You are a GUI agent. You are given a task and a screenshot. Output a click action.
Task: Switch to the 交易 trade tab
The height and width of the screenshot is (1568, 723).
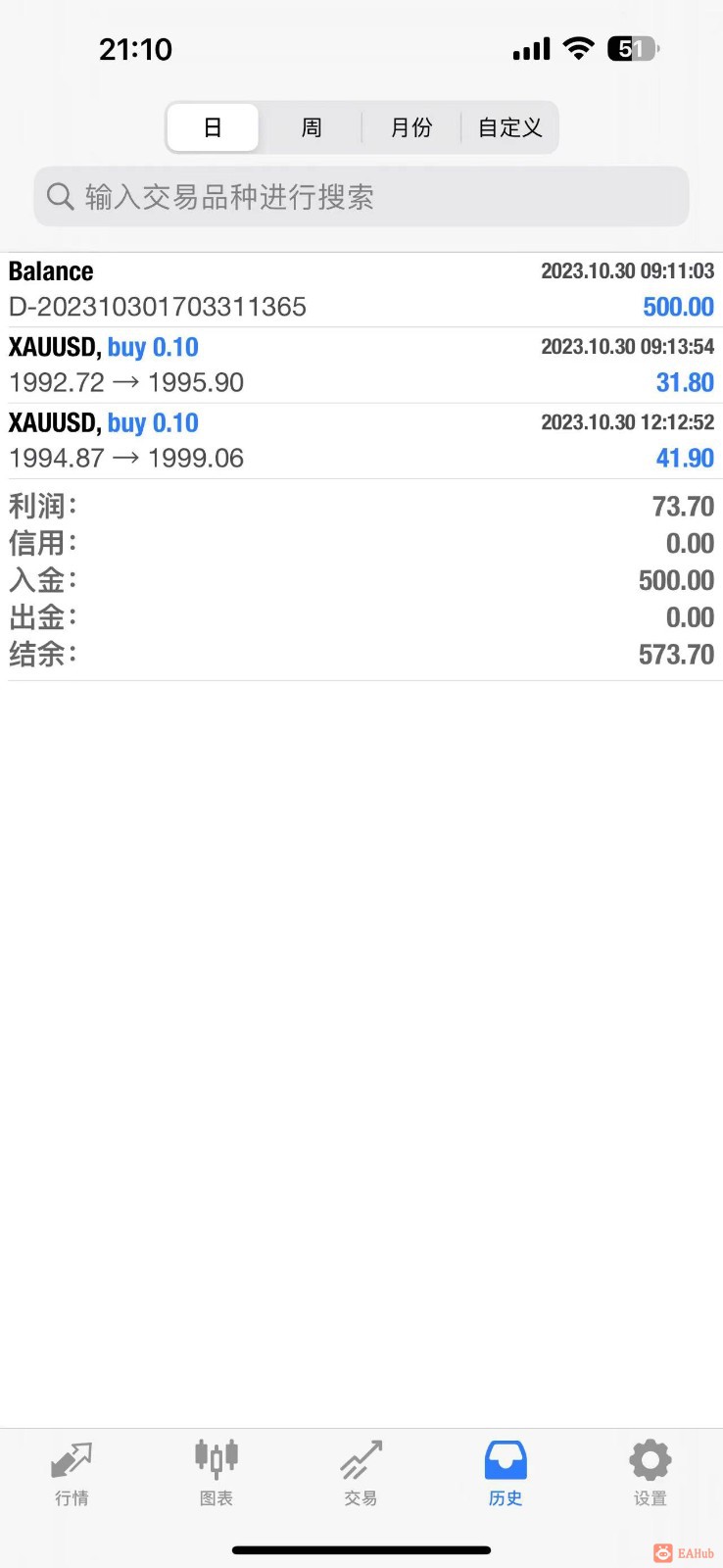pyautogui.click(x=361, y=1473)
